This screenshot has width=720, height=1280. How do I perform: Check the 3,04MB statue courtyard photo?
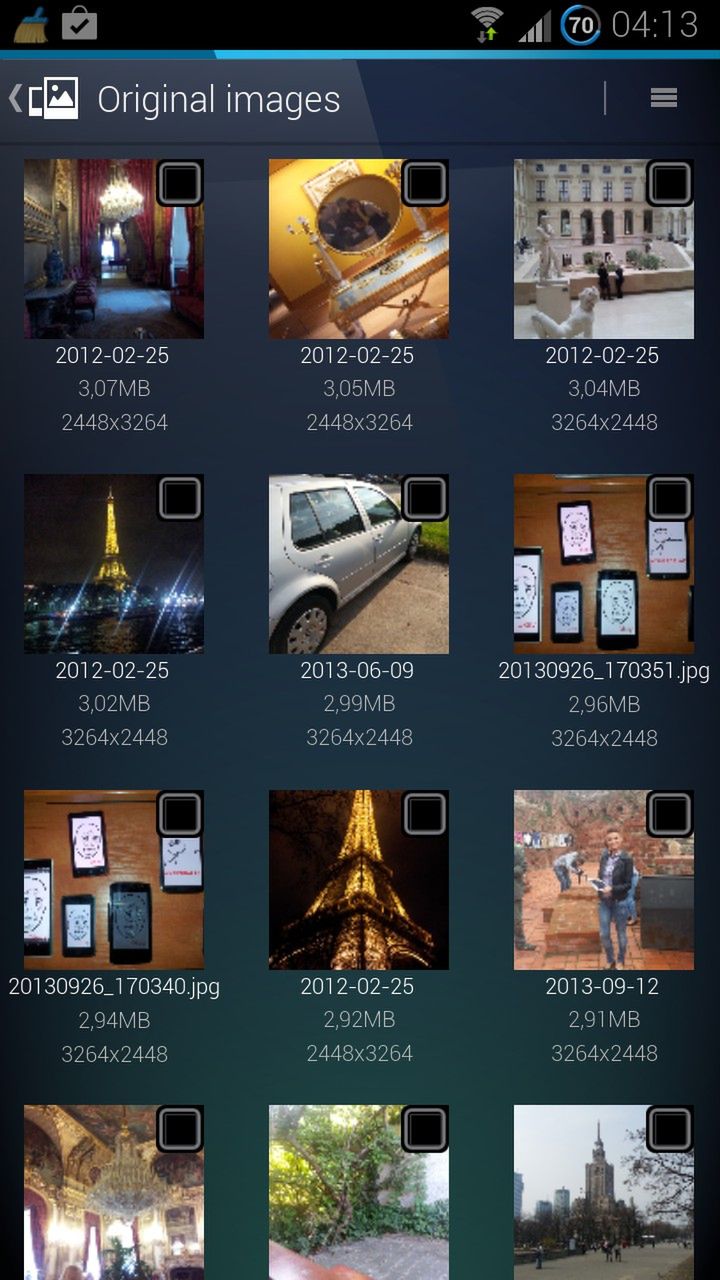670,183
